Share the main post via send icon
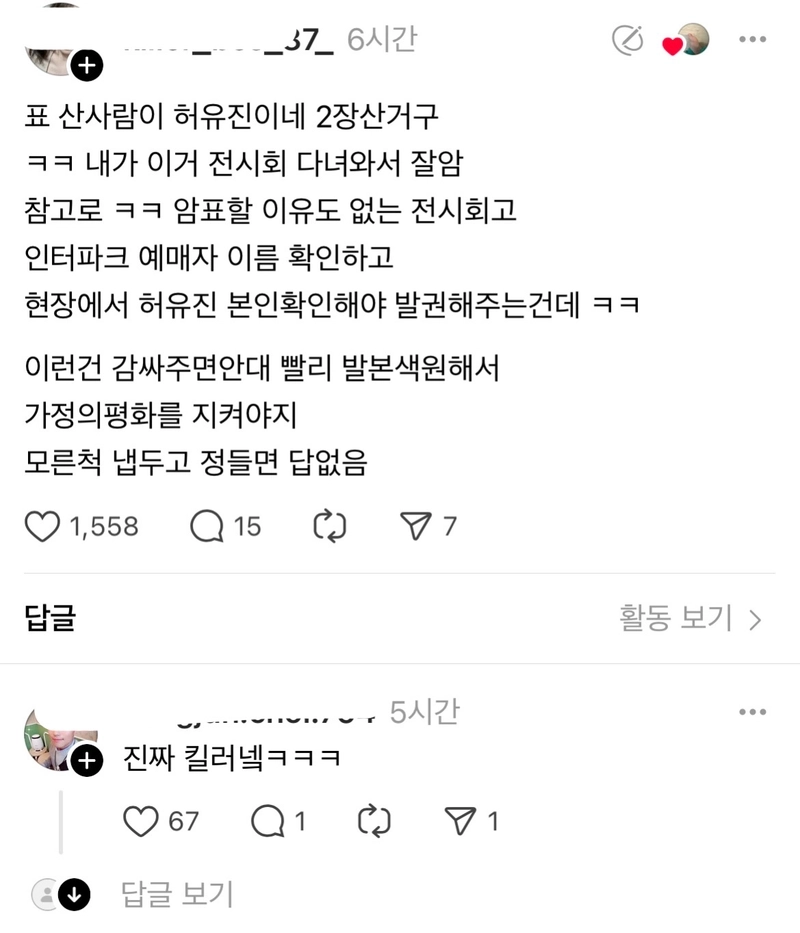The width and height of the screenshot is (800, 933). click(x=415, y=526)
